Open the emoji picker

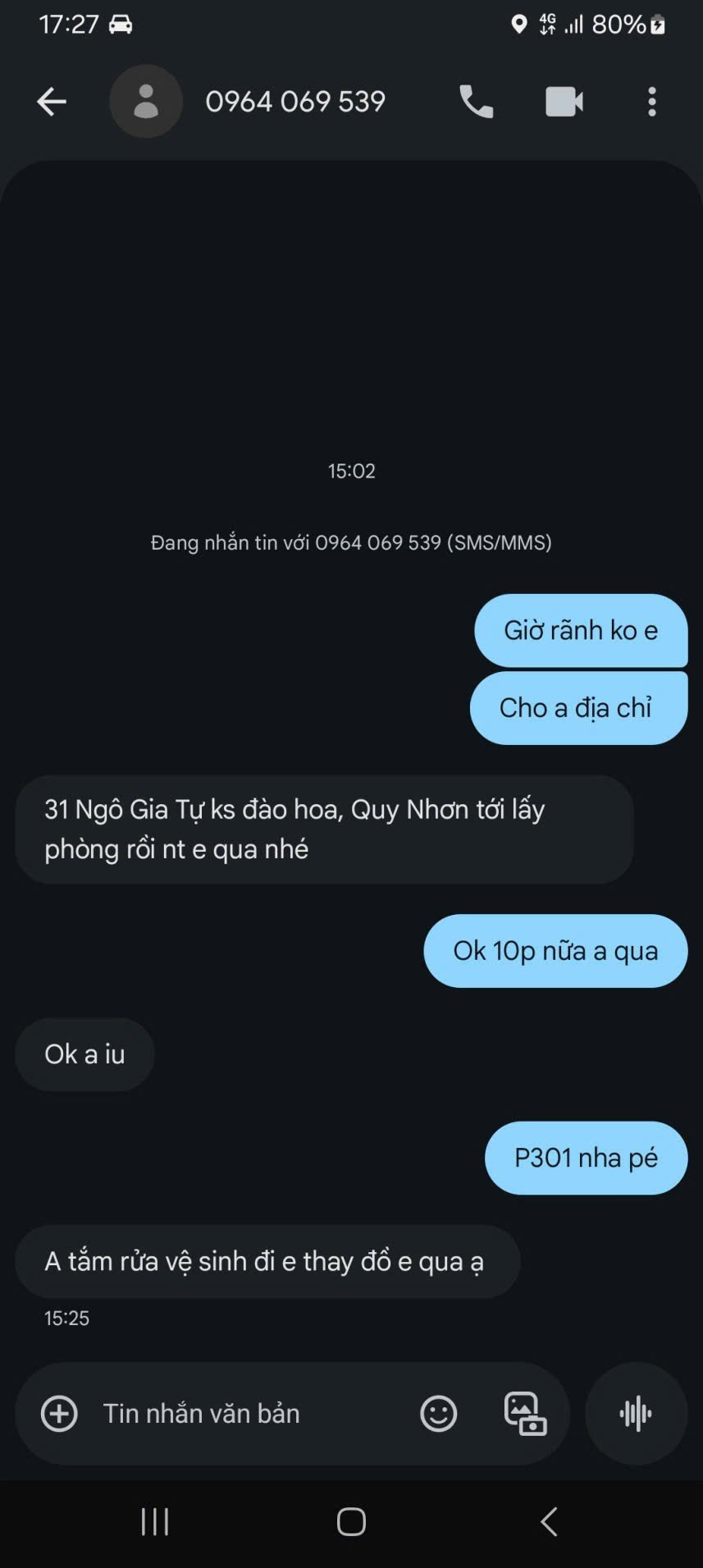[438, 1414]
